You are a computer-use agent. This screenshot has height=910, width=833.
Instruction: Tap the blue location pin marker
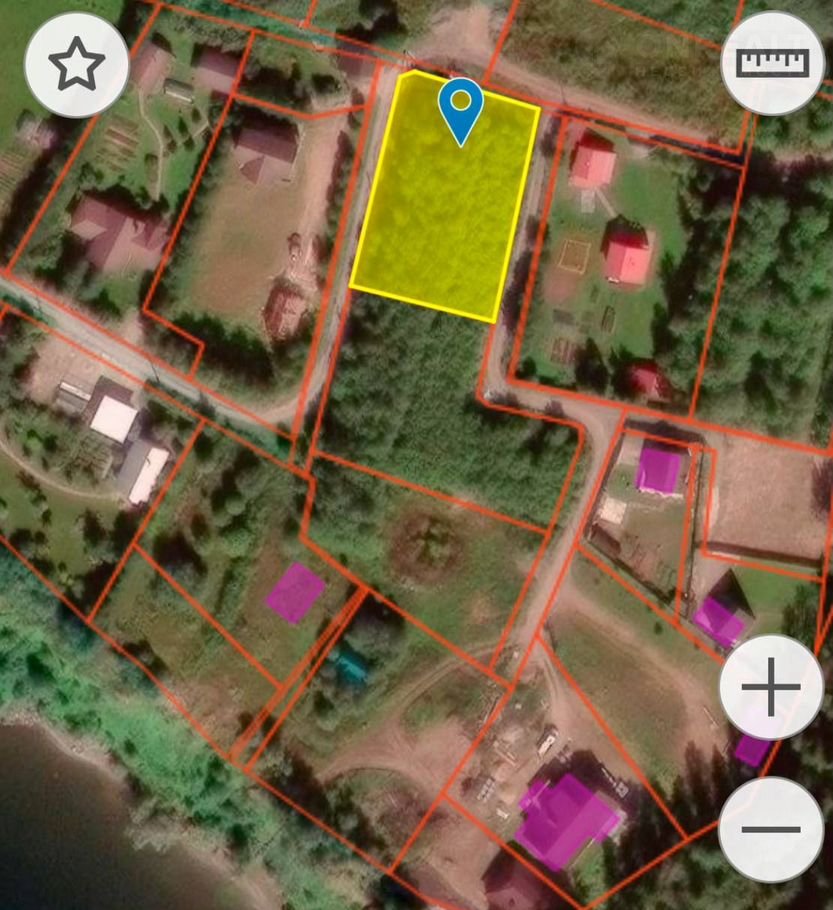point(460,109)
